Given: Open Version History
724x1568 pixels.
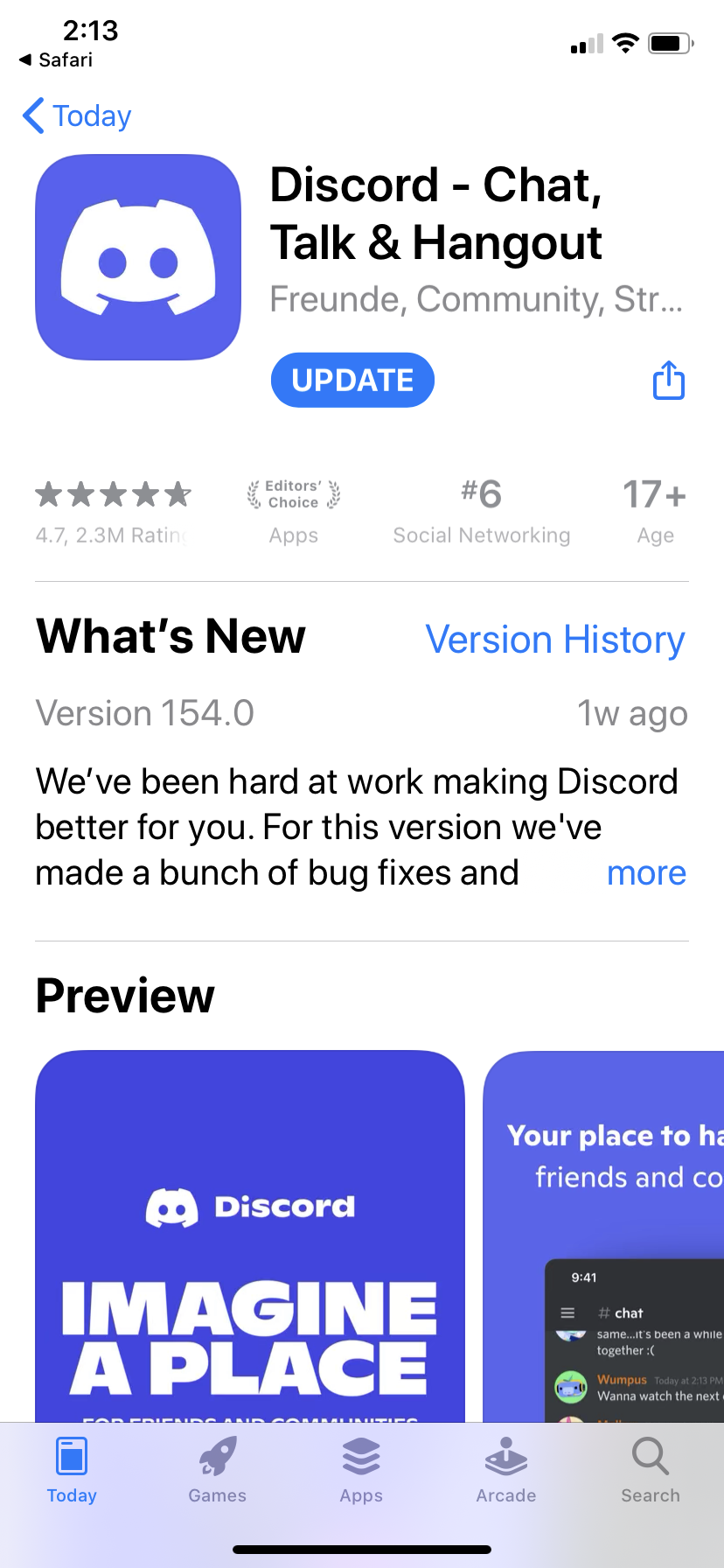Looking at the screenshot, I should coord(554,640).
